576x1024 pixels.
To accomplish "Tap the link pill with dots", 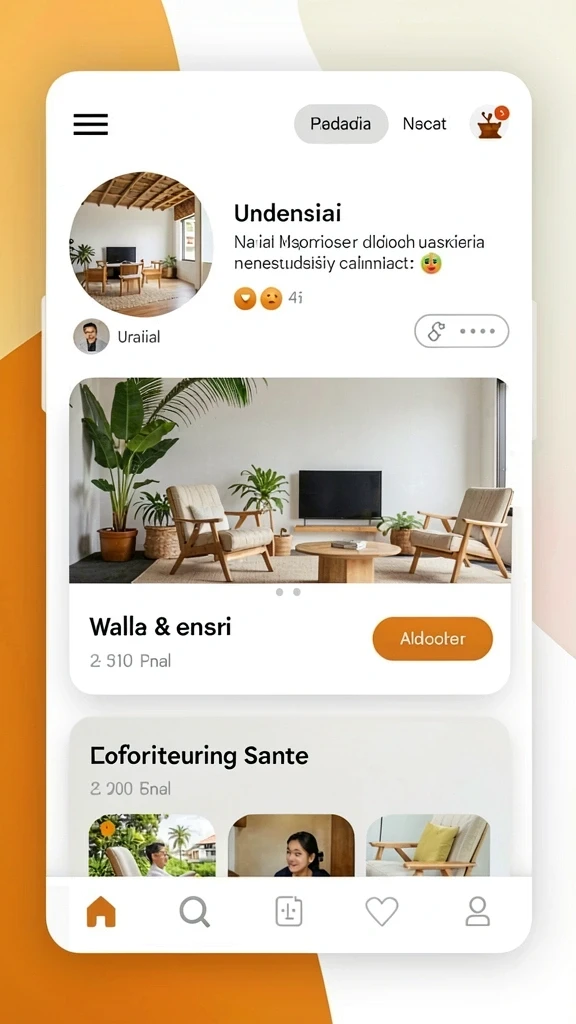I will point(462,331).
